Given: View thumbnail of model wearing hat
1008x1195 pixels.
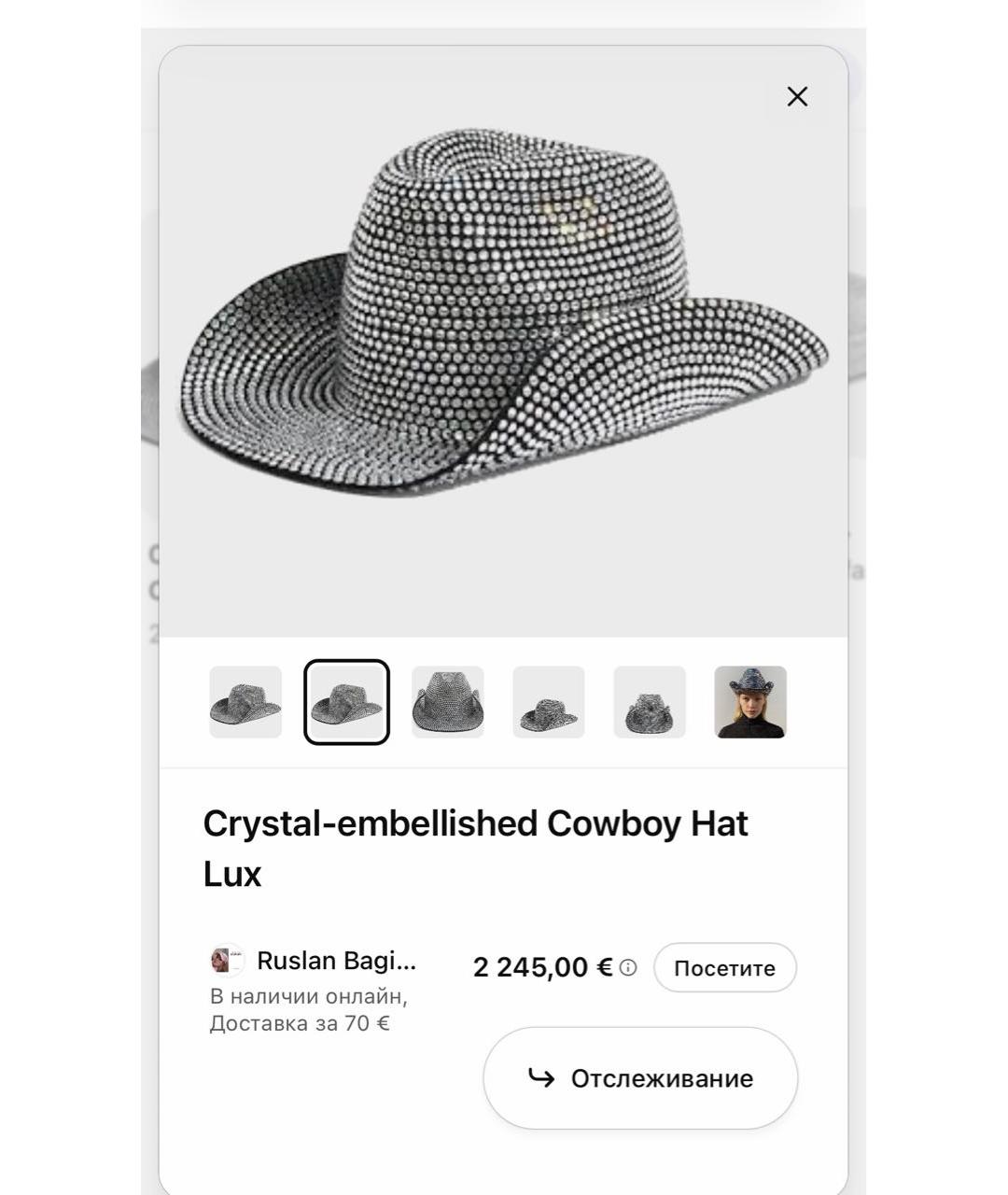Looking at the screenshot, I should click(x=750, y=702).
